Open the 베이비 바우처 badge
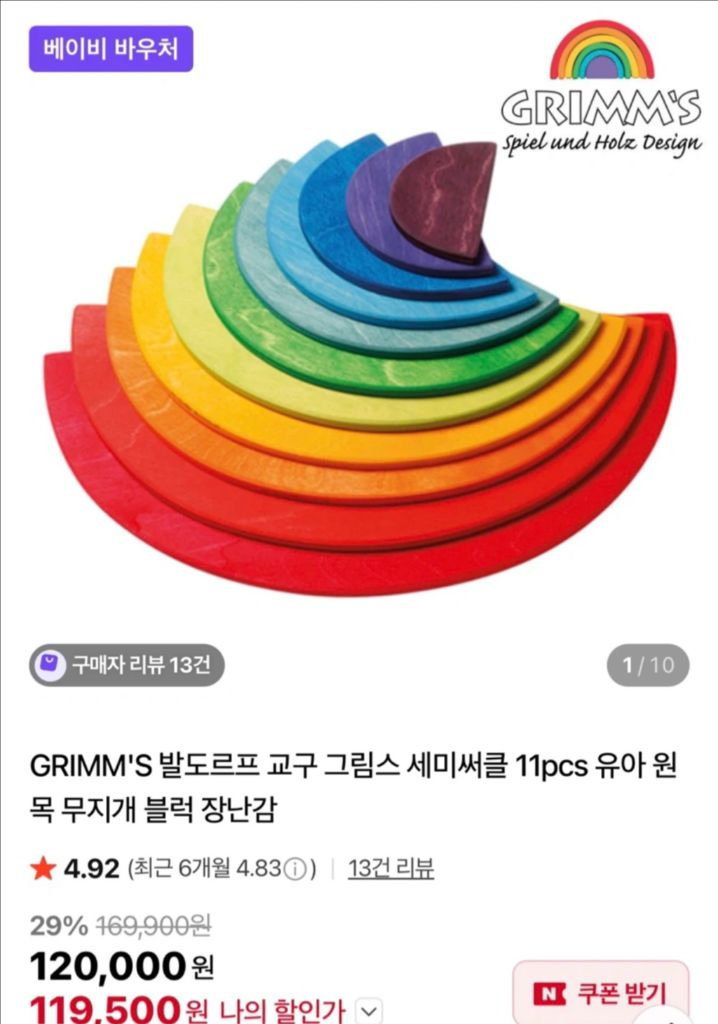This screenshot has height=1024, width=718. click(x=111, y=48)
